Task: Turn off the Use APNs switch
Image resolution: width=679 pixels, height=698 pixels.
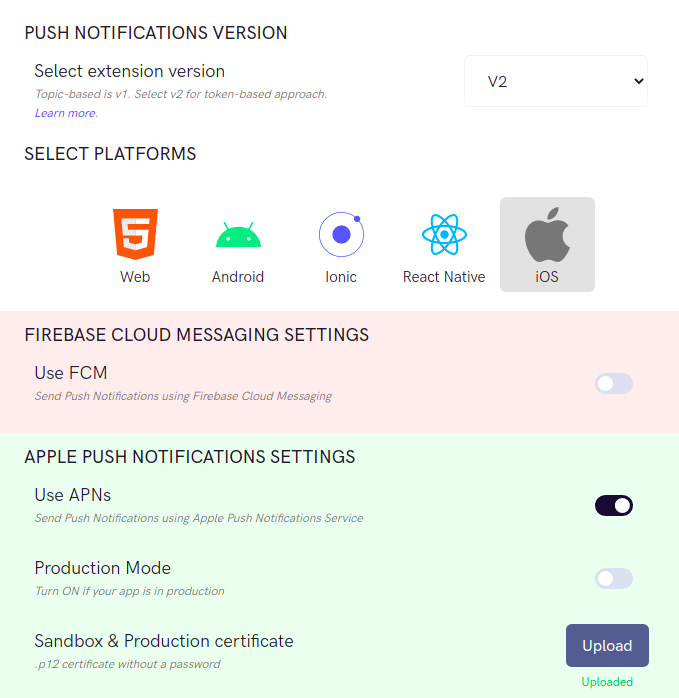Action: (614, 505)
